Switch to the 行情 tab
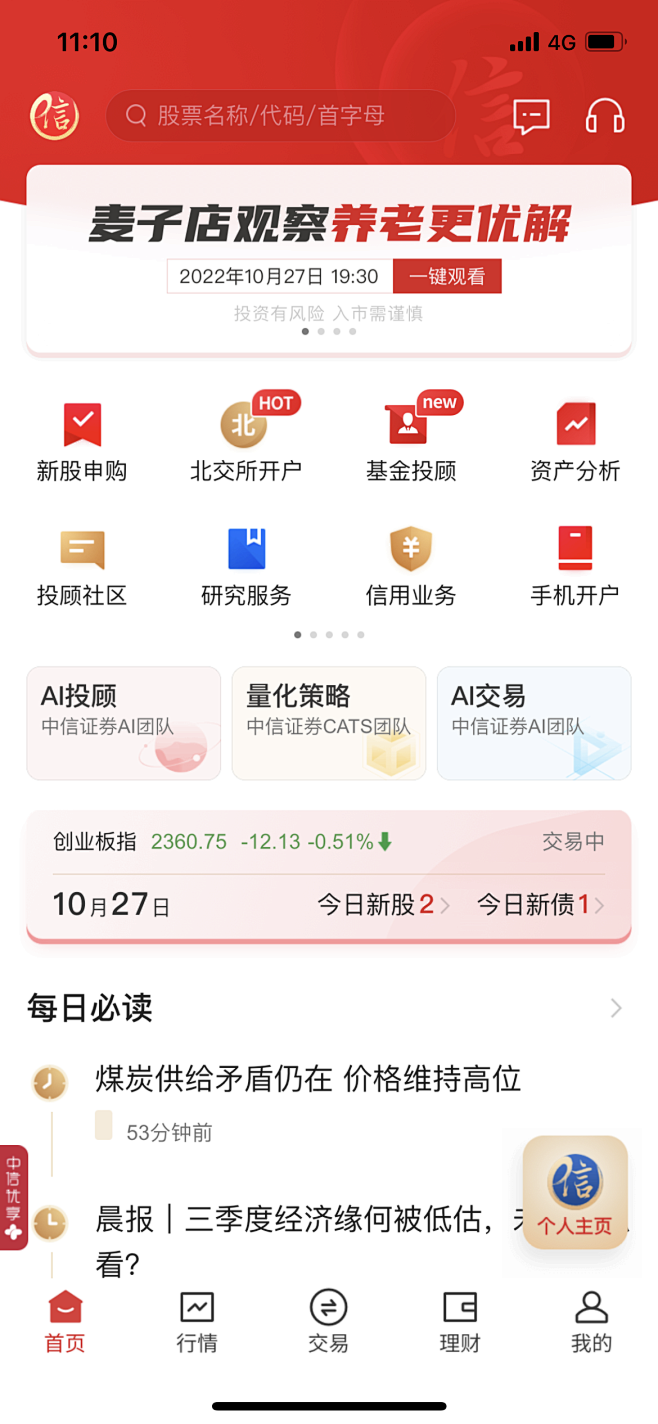The image size is (658, 1424). (x=197, y=1322)
